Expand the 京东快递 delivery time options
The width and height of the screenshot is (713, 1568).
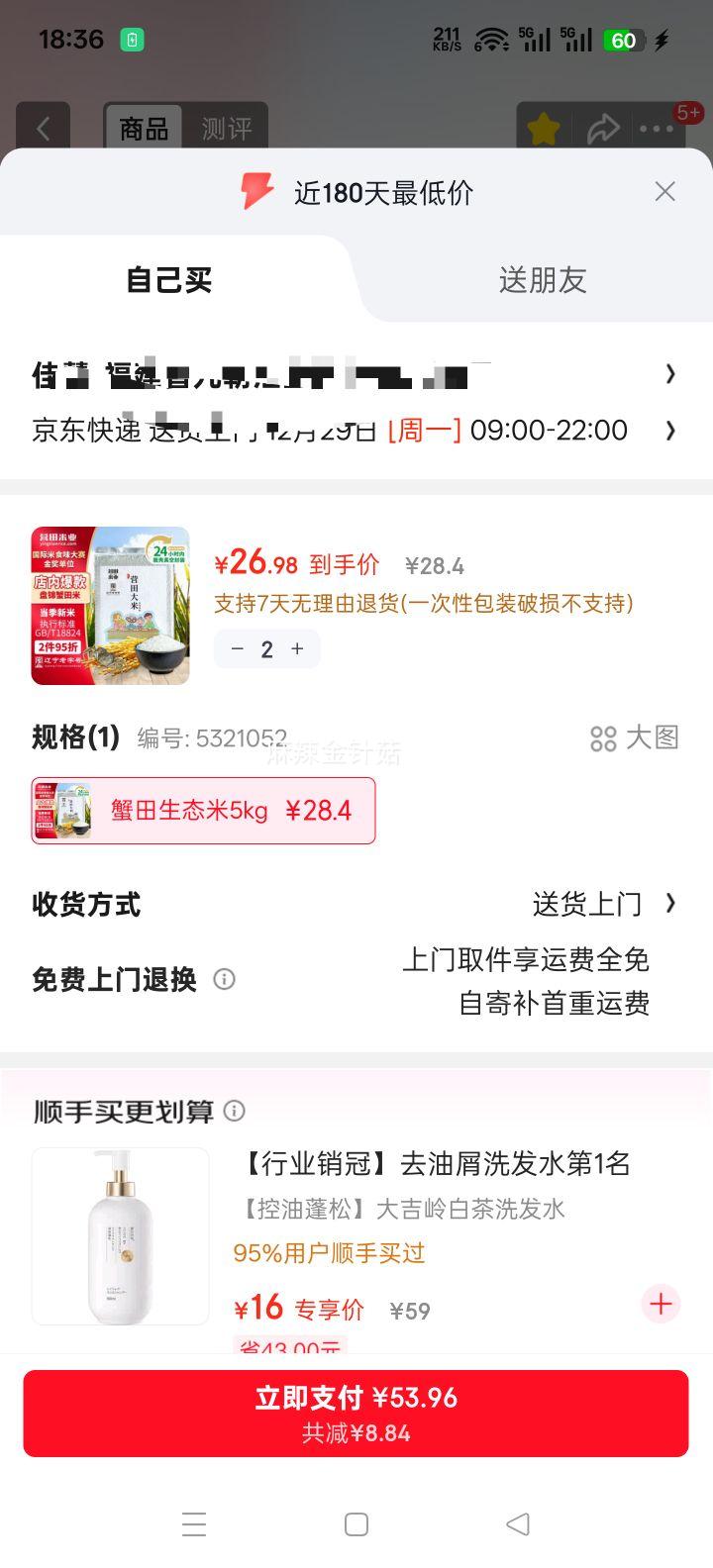click(670, 430)
